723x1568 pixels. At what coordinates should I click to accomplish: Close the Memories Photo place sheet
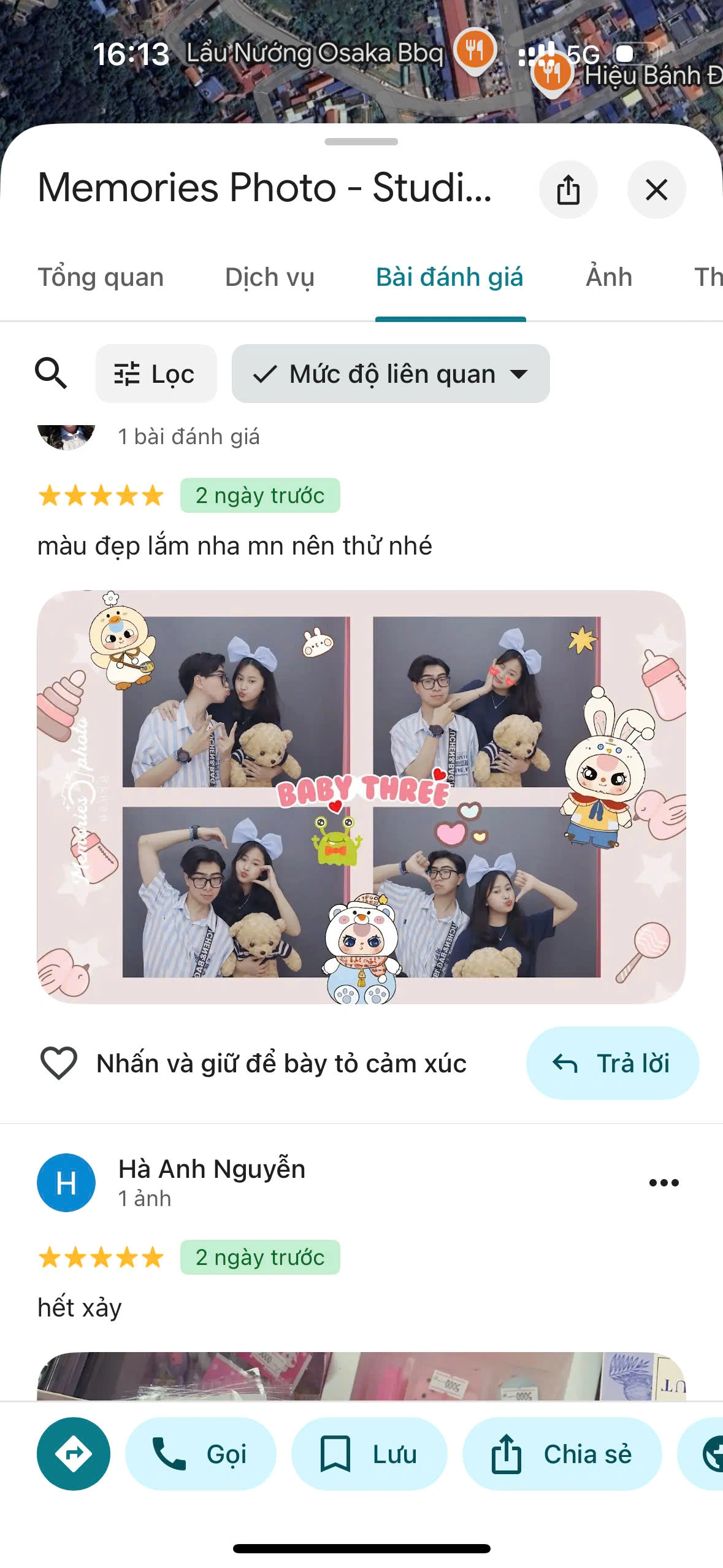point(656,190)
